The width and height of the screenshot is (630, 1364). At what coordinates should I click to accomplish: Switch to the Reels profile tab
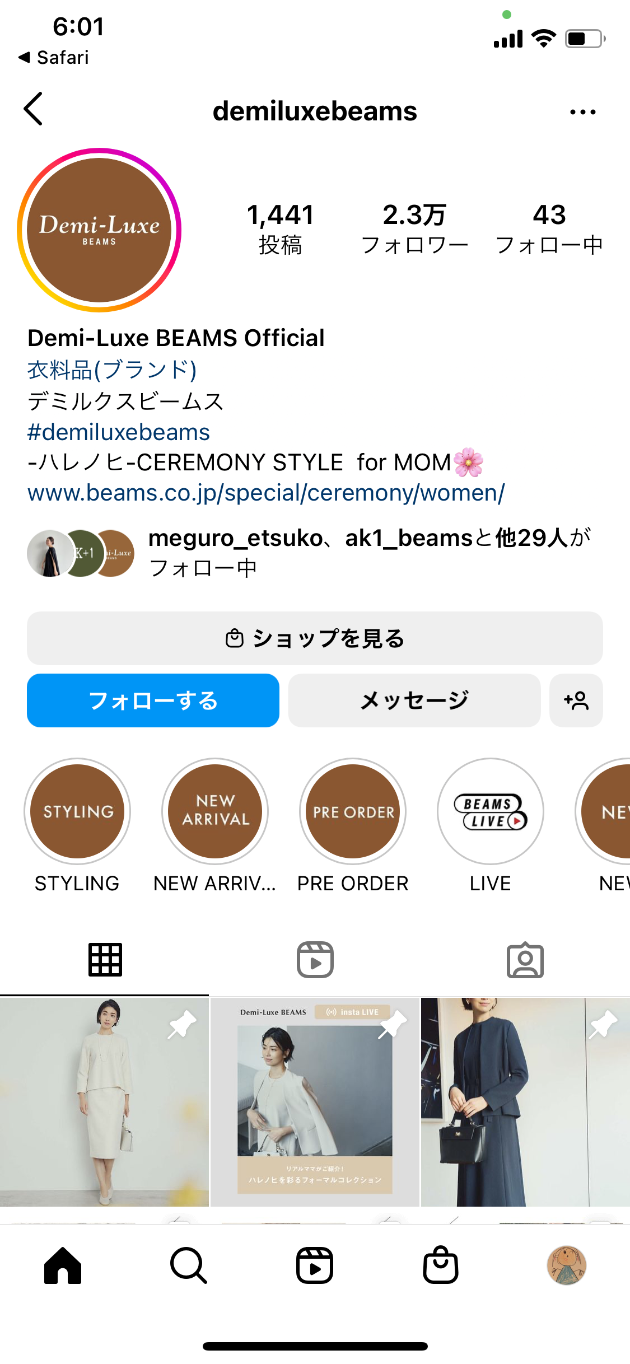coord(315,960)
